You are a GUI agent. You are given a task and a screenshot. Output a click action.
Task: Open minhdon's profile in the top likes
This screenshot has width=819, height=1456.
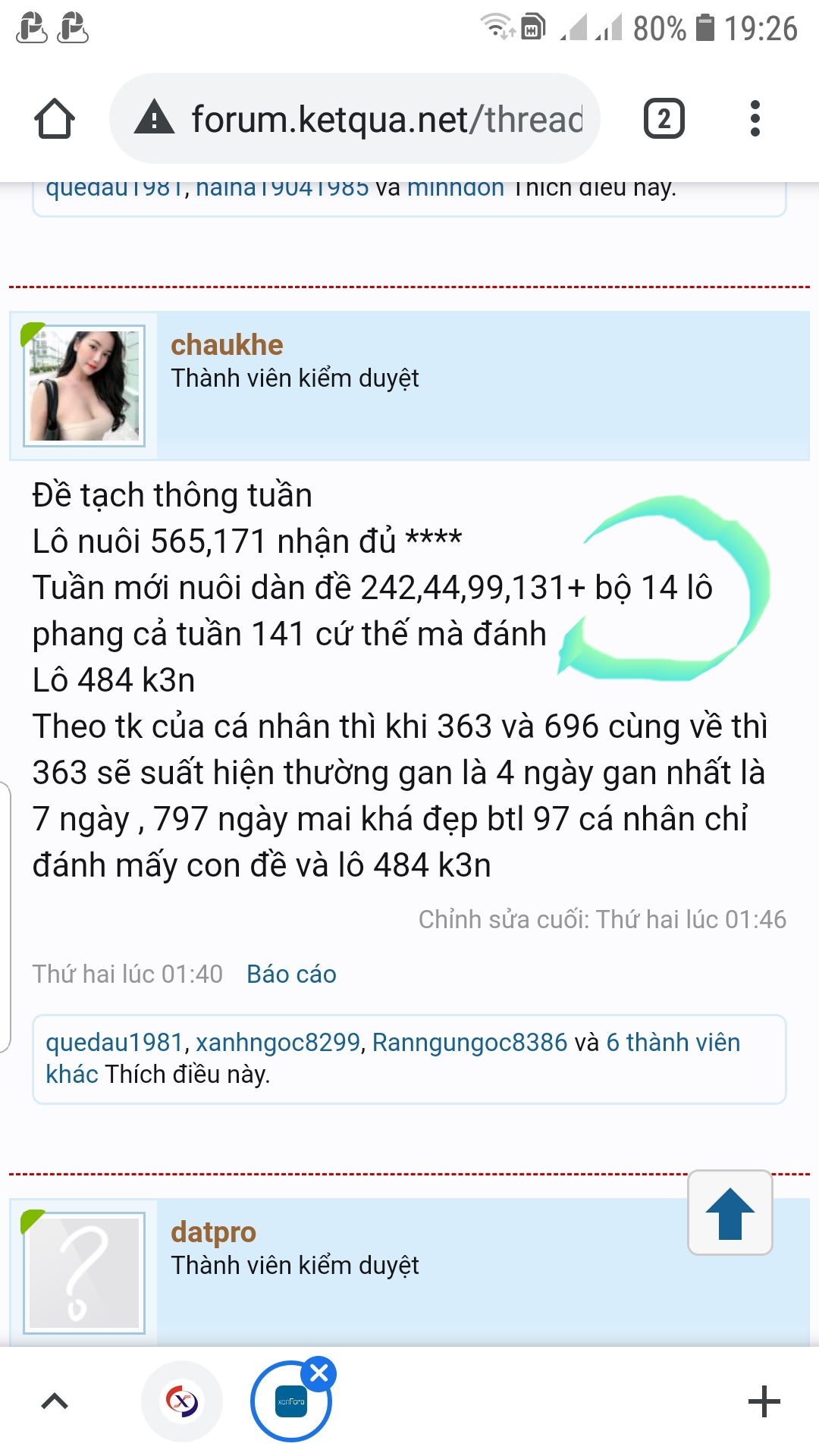pyautogui.click(x=455, y=188)
